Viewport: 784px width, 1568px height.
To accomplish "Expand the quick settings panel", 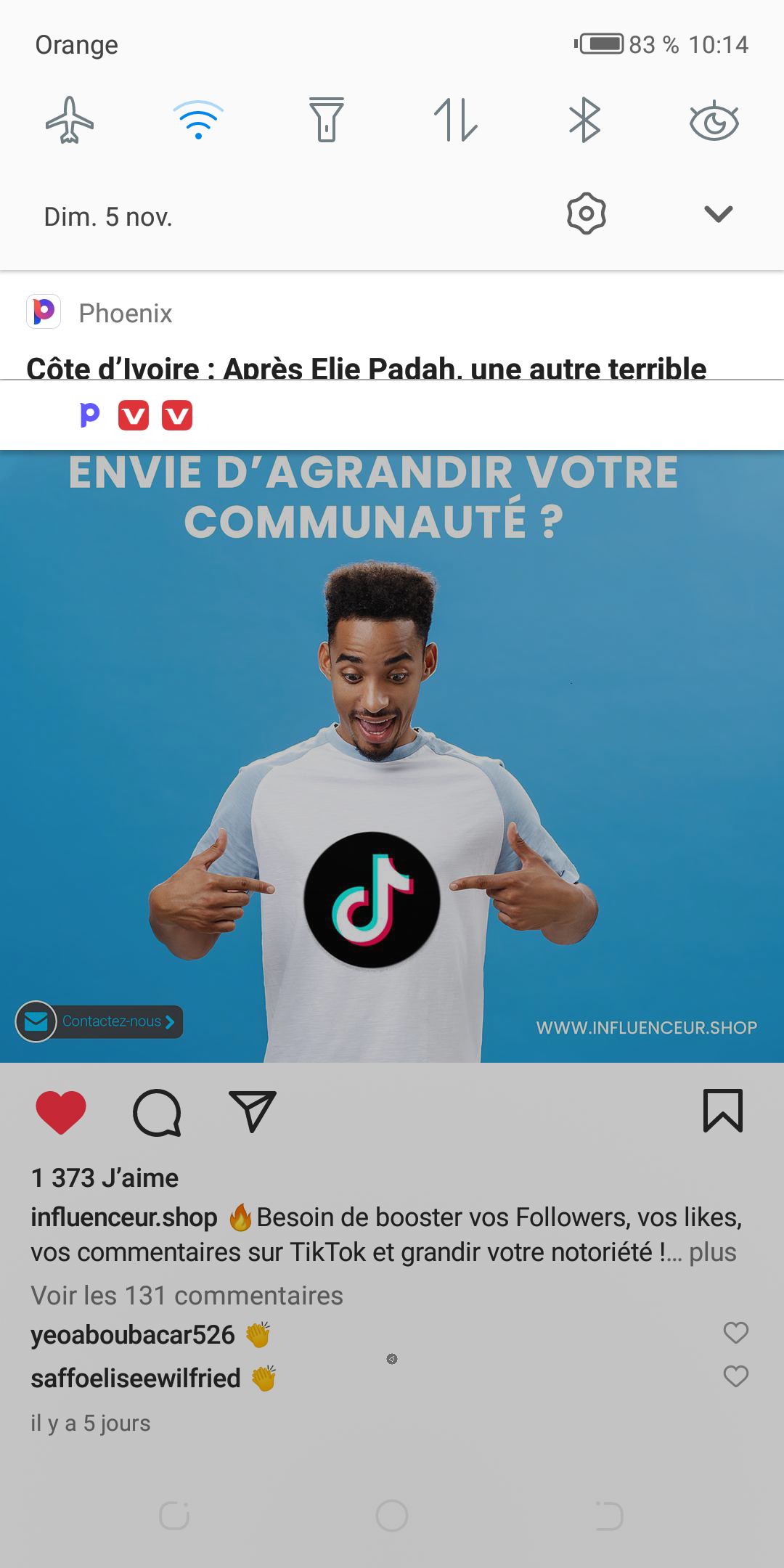I will (x=718, y=214).
